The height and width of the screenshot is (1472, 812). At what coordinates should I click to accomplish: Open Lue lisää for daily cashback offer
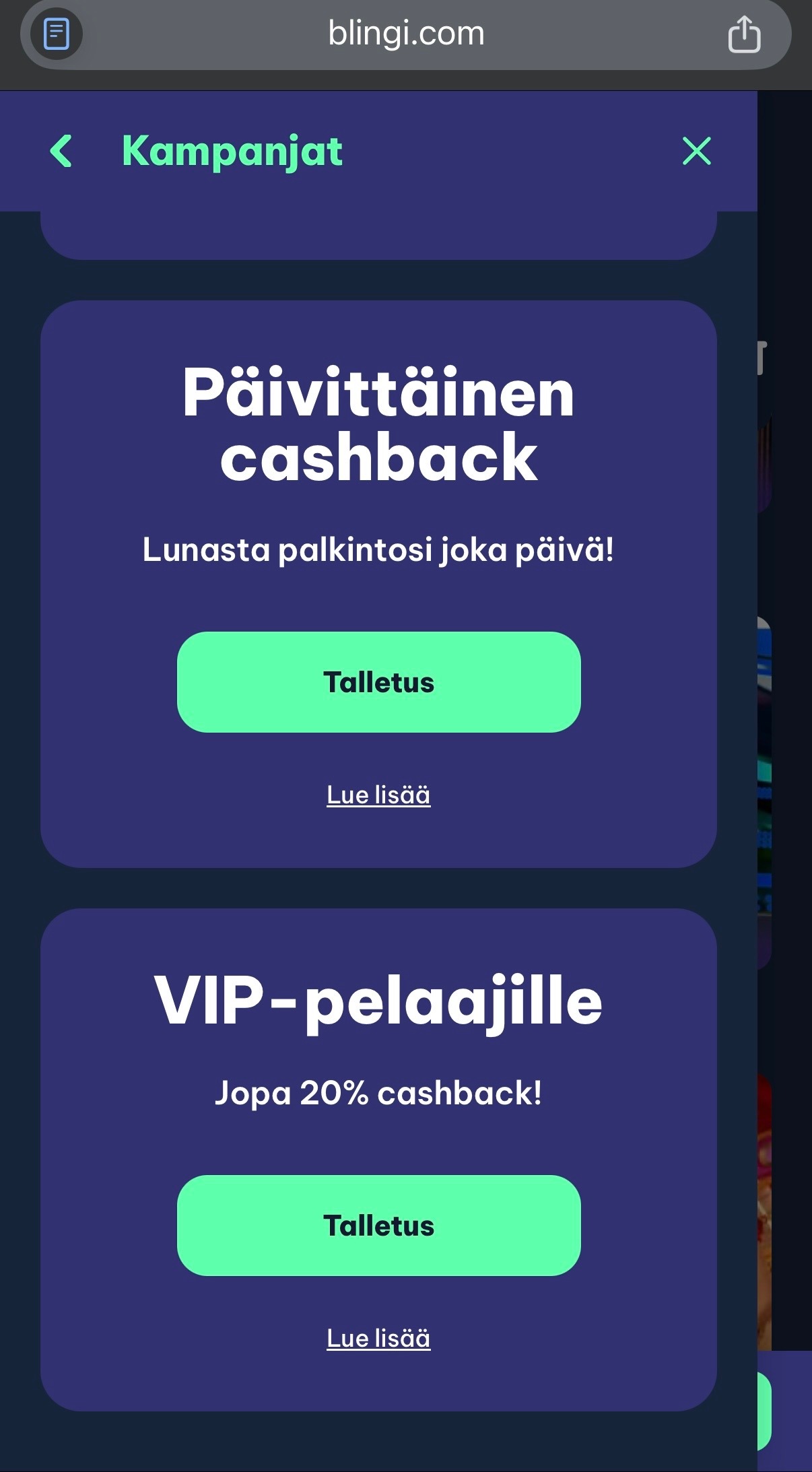coord(379,795)
